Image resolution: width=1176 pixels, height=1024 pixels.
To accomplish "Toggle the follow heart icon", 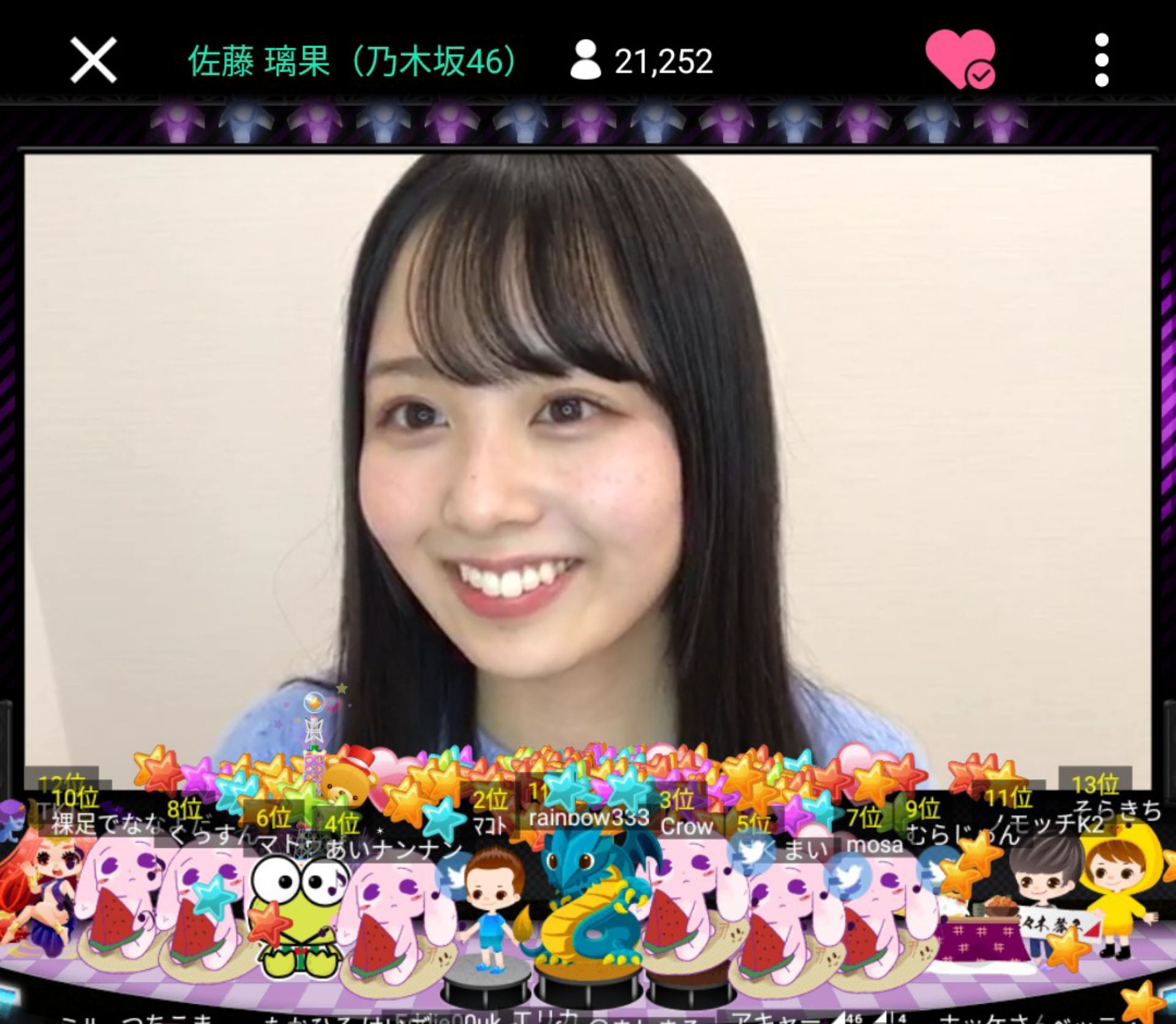I will [x=960, y=59].
